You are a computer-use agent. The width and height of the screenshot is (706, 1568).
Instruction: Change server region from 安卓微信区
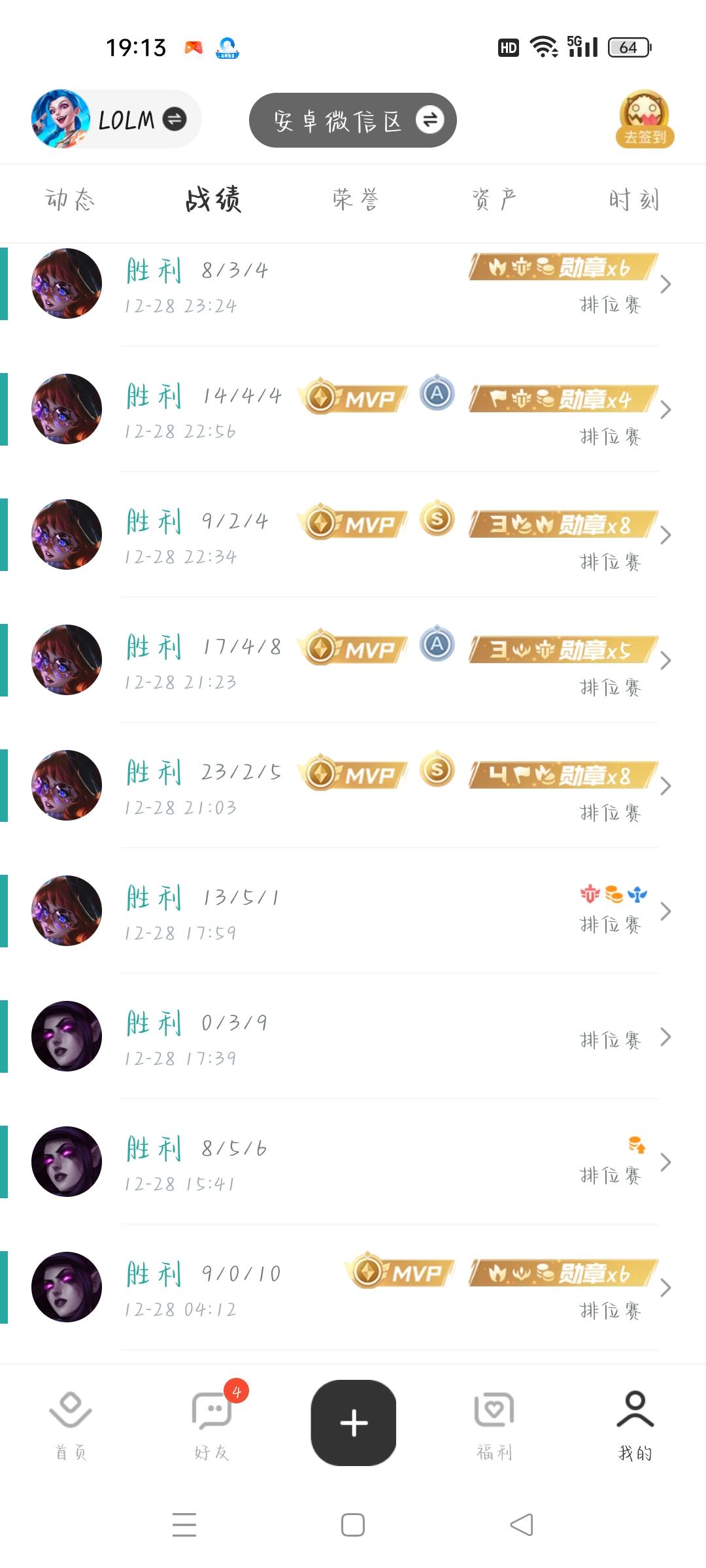pyautogui.click(x=352, y=120)
